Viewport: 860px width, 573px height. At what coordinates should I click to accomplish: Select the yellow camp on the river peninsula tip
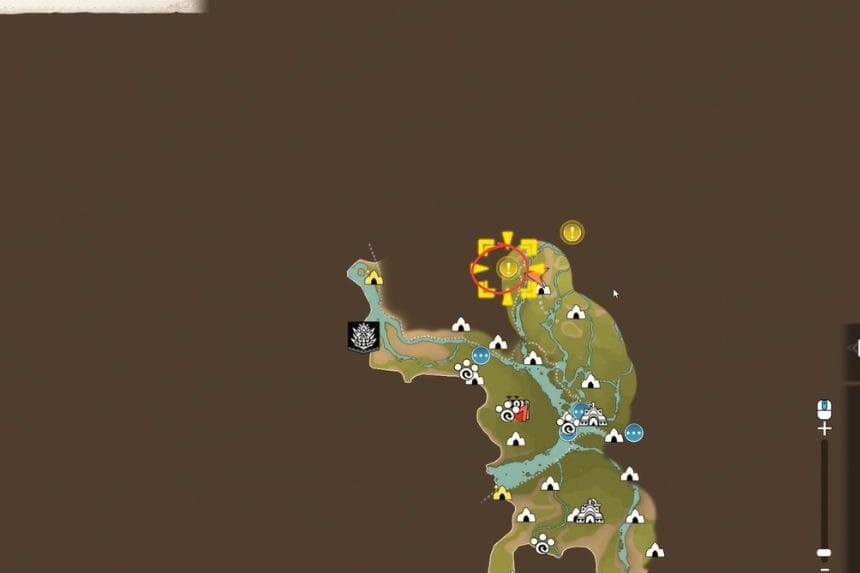click(374, 277)
